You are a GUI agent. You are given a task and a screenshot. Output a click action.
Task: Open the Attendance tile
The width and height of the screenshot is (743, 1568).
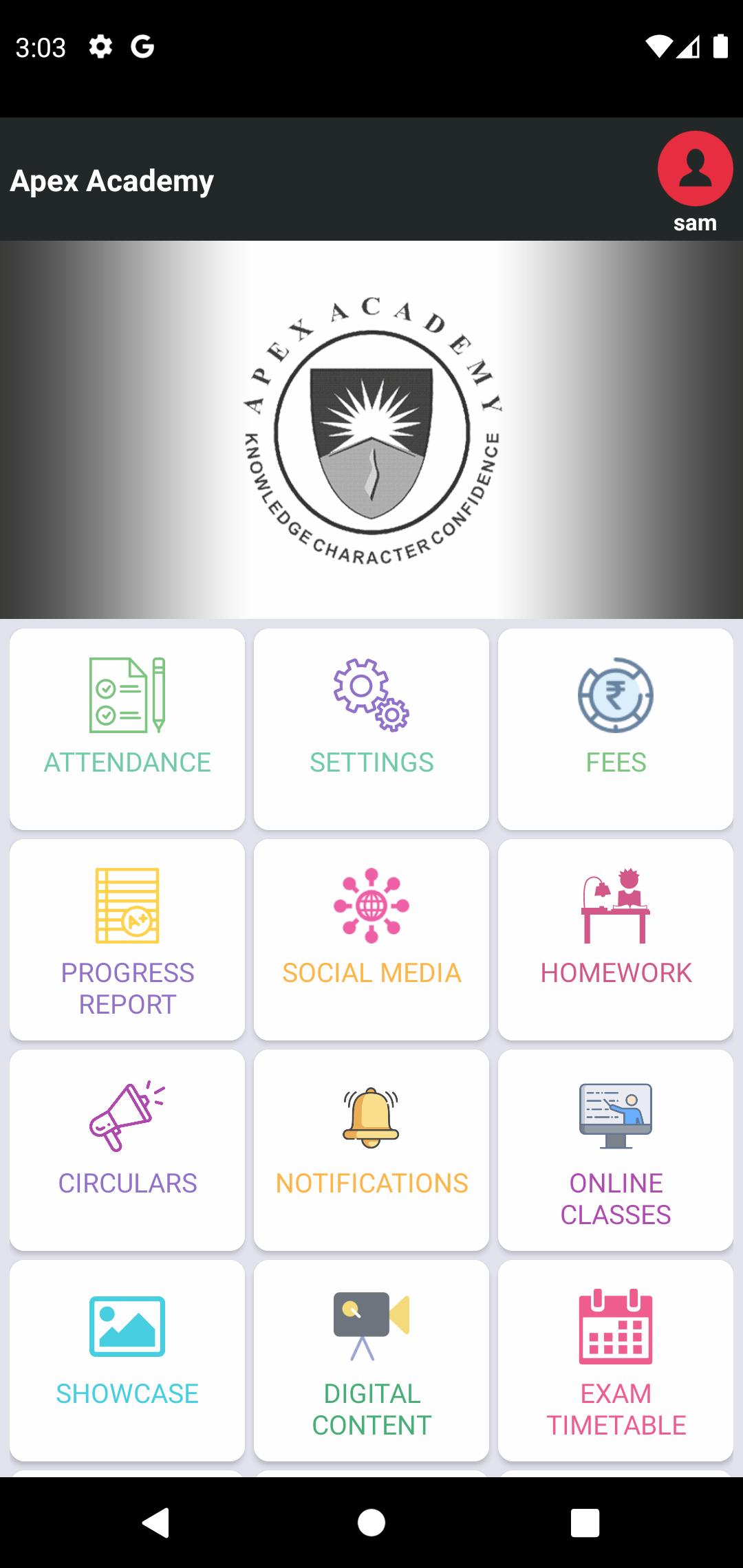[x=127, y=729]
